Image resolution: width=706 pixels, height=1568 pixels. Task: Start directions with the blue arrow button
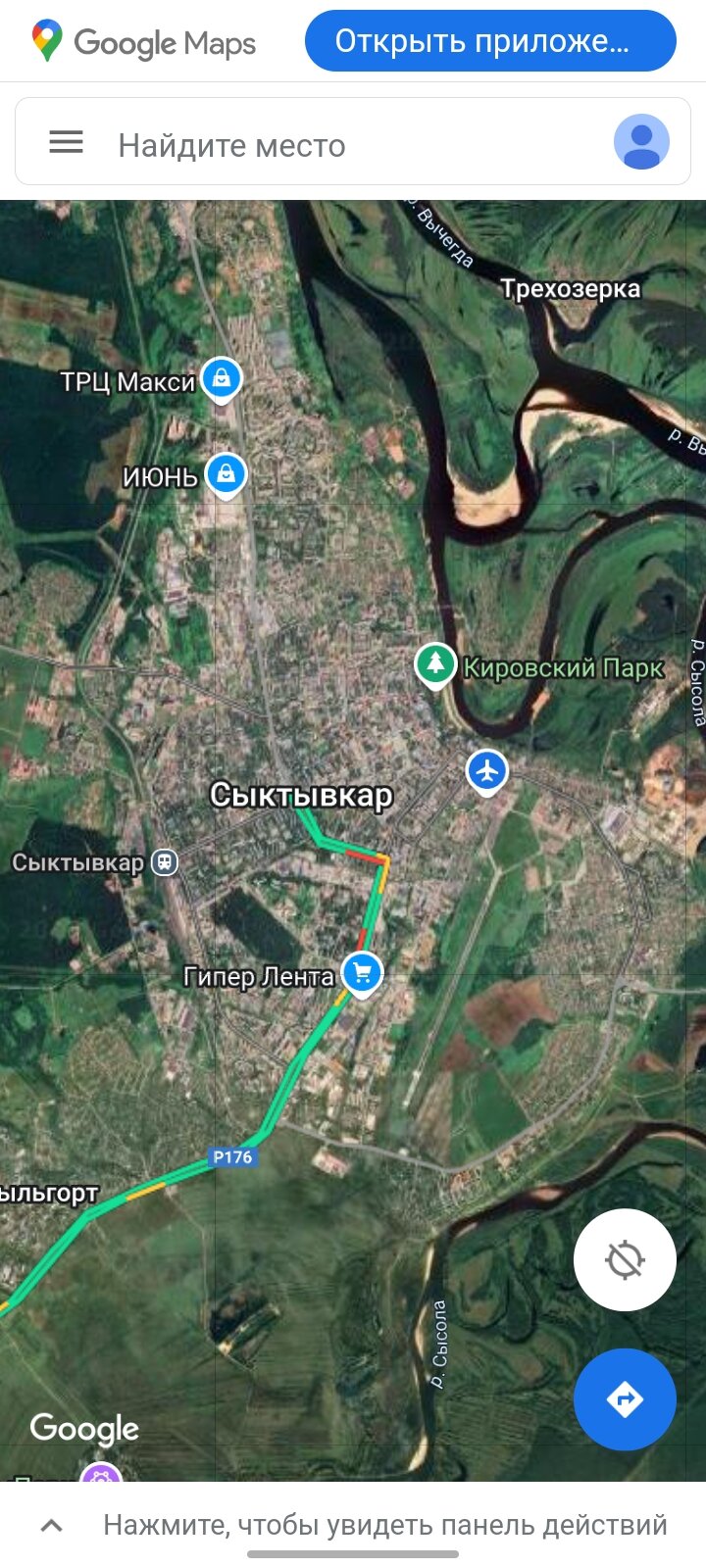625,1398
